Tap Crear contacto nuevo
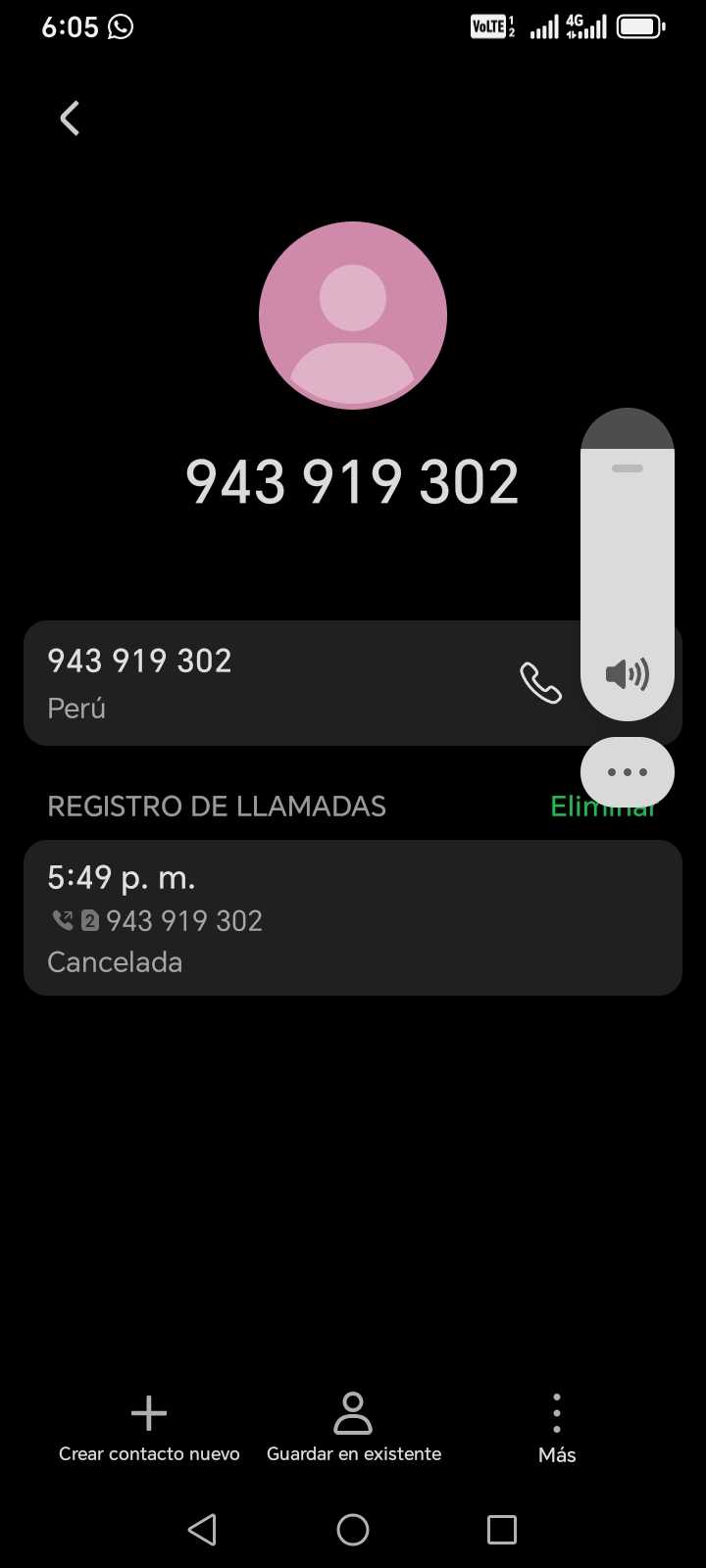The image size is (706, 1568). tap(149, 1429)
